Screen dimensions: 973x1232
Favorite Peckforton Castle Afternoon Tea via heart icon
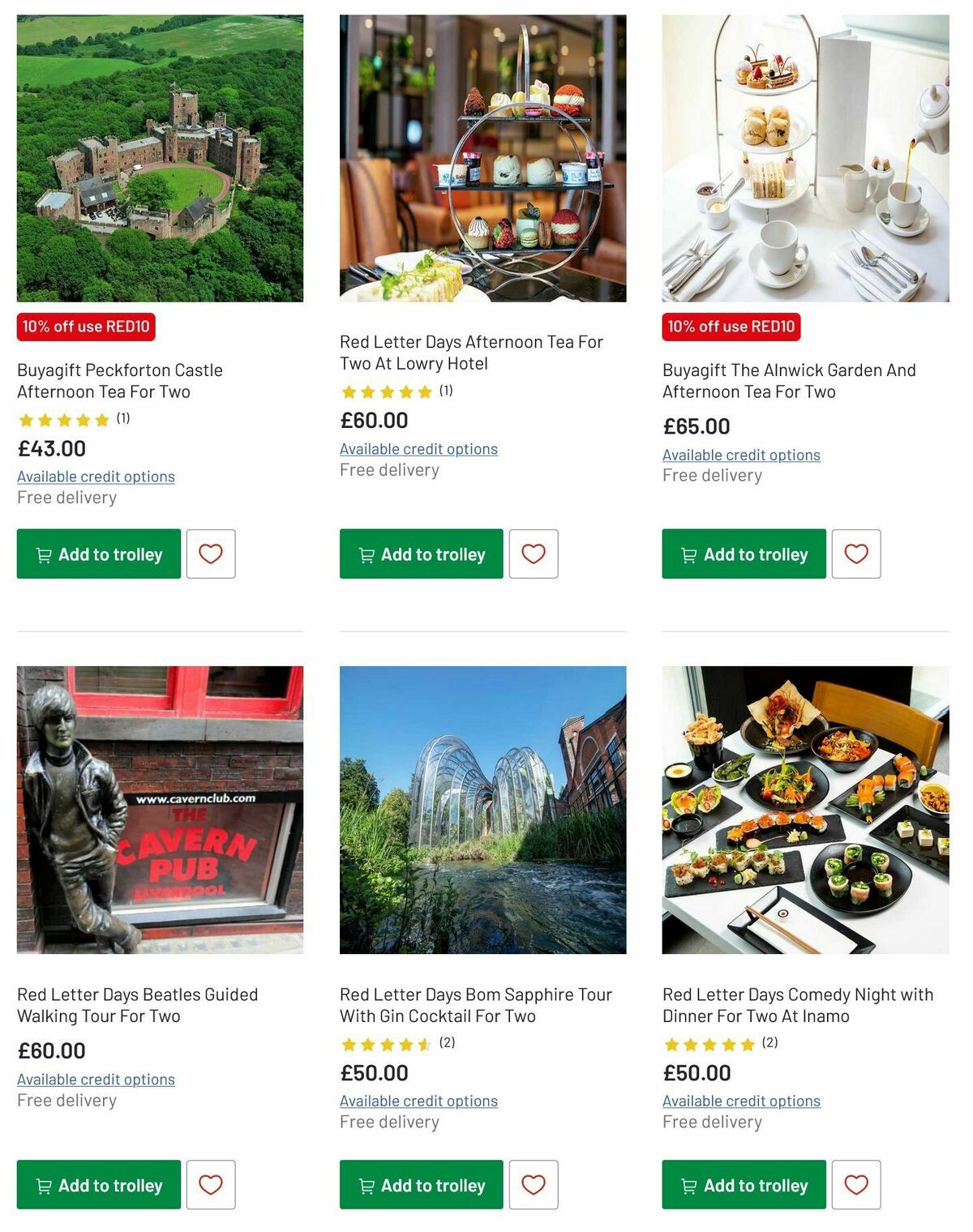click(211, 554)
